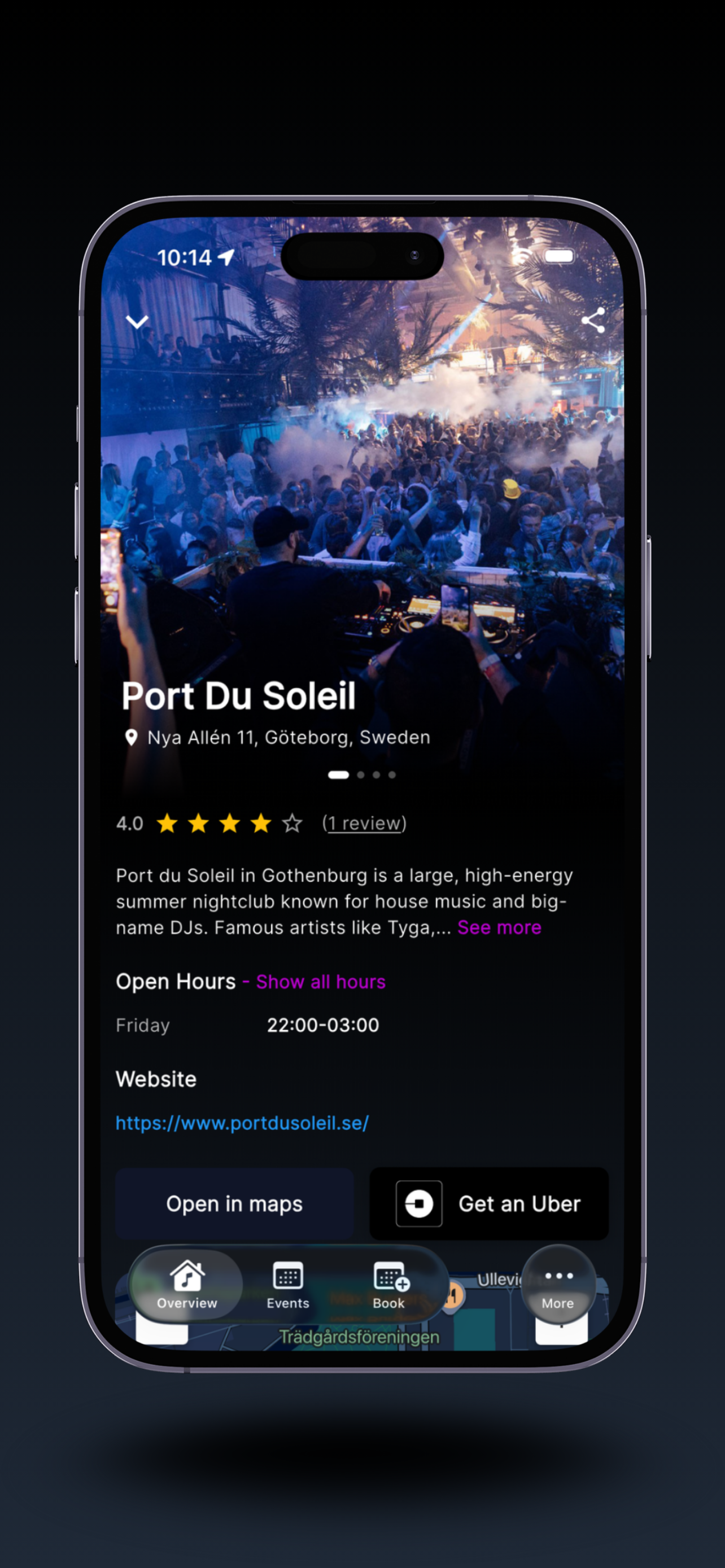Open the portdusoleil.se website link
Viewport: 725px width, 1568px height.
(x=242, y=1123)
